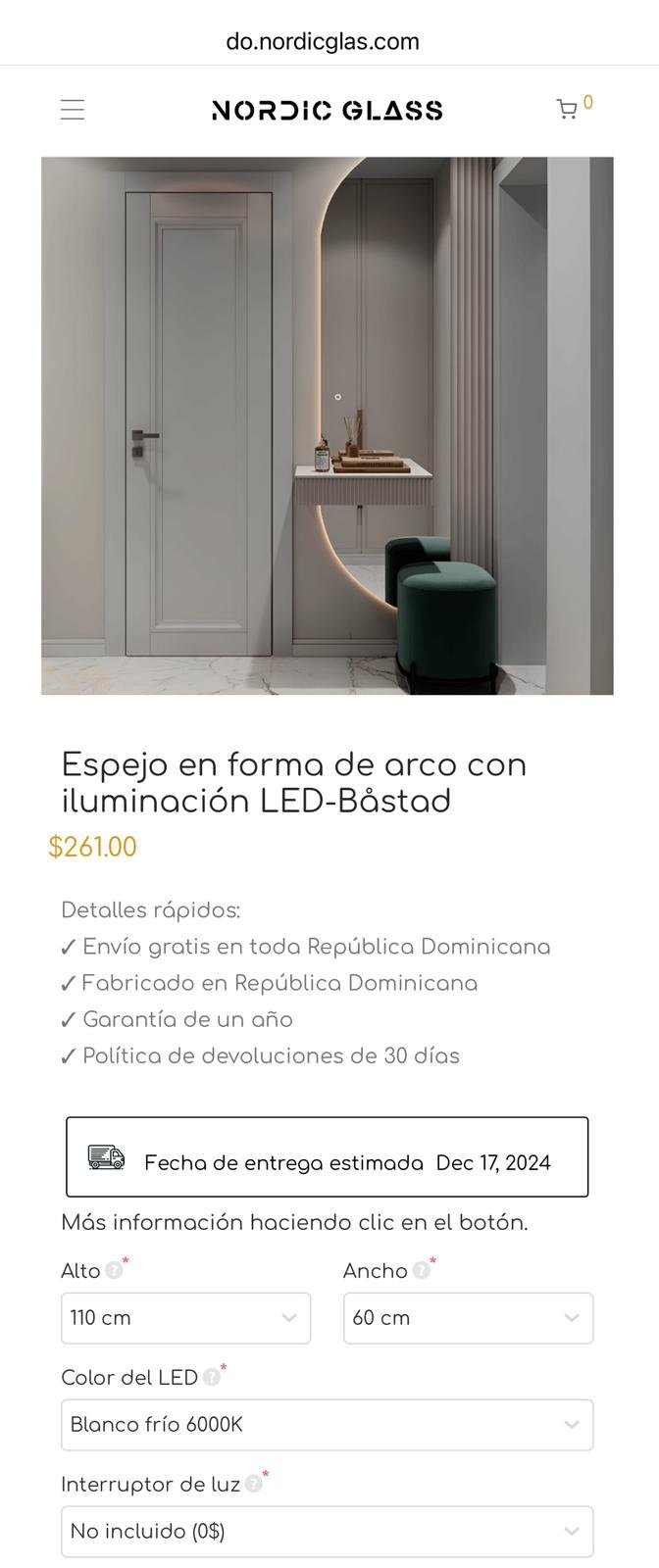This screenshot has height=1568, width=659.
Task: Open the shopping cart
Action: (568, 109)
